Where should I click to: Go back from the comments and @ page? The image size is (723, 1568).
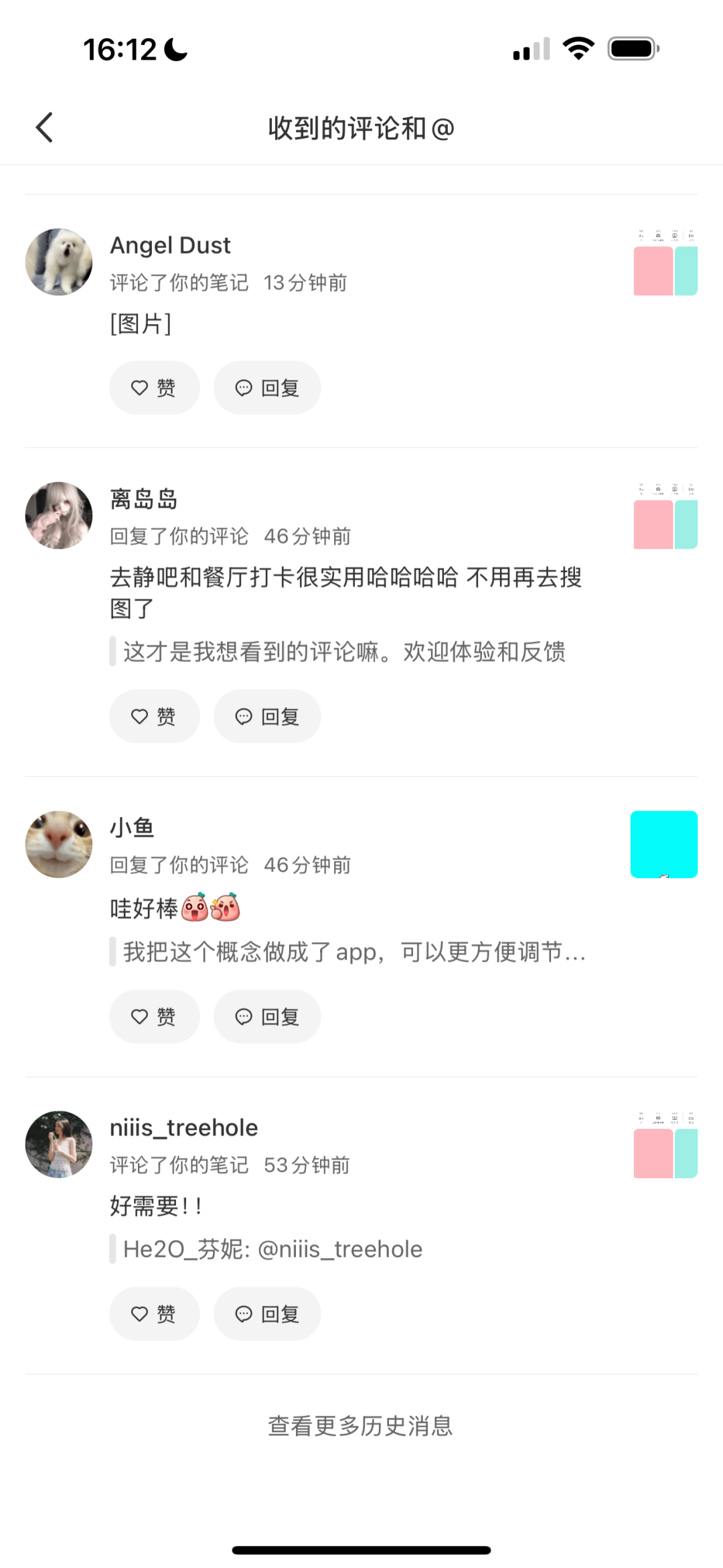(44, 127)
